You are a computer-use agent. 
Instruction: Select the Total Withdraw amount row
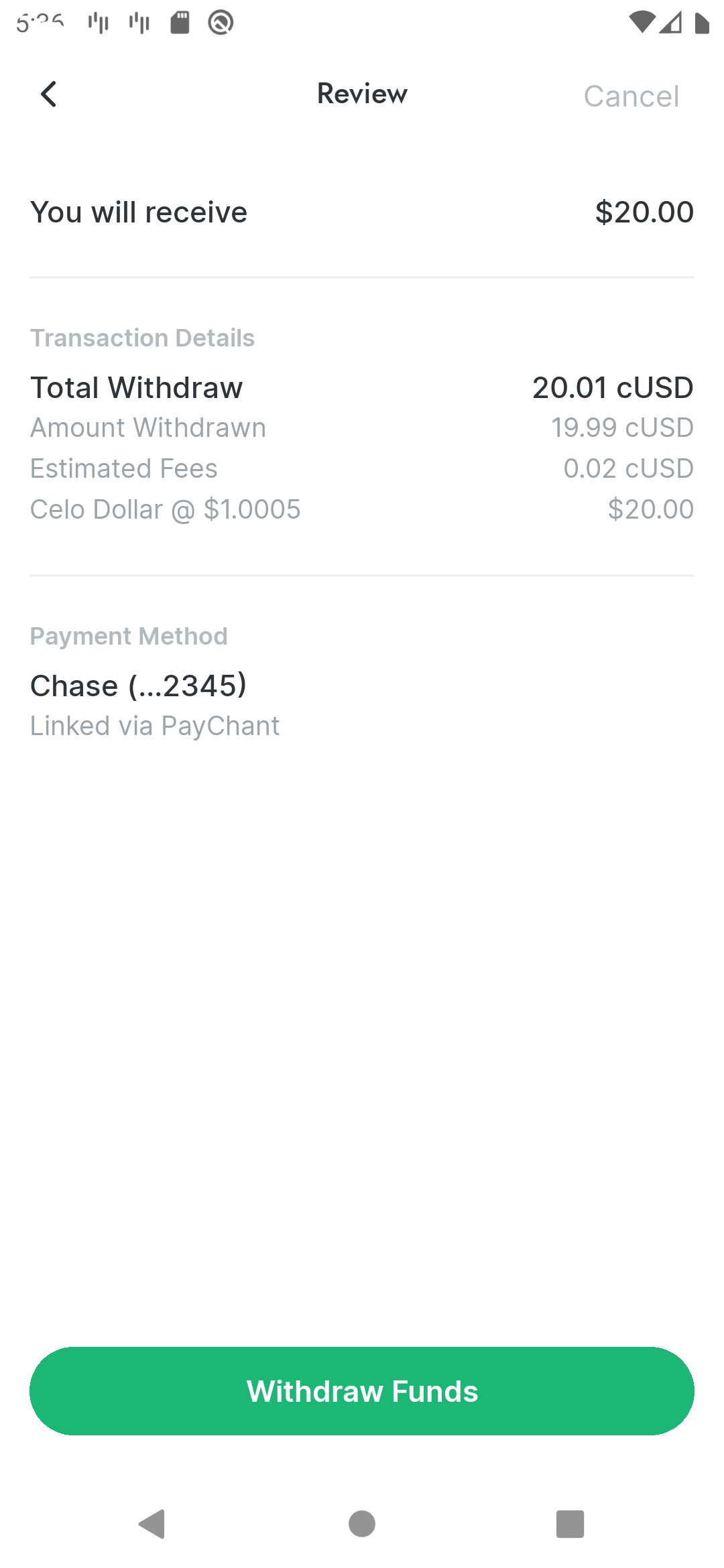coord(362,387)
